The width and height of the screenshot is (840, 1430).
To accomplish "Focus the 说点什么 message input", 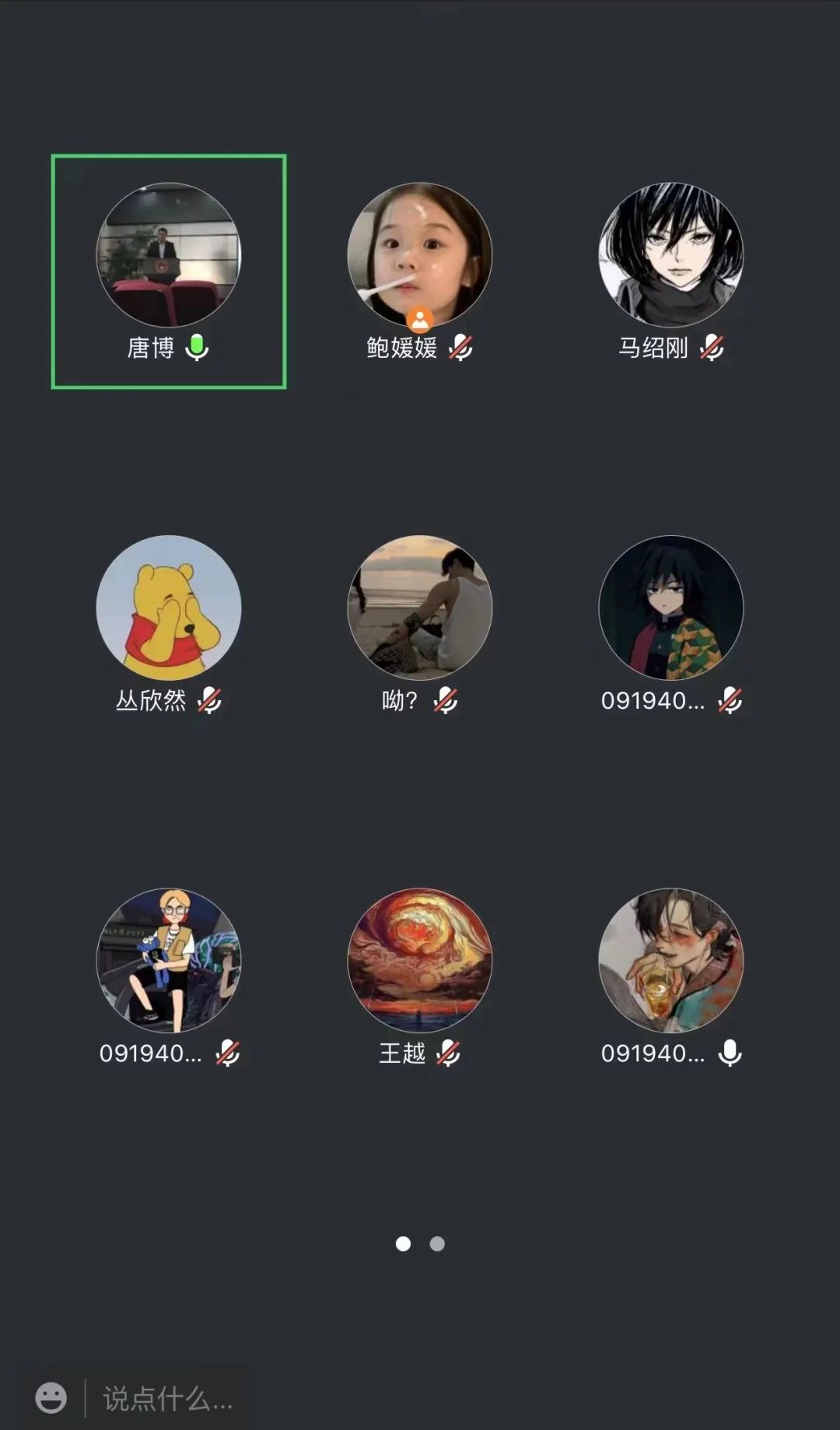I will (168, 1398).
